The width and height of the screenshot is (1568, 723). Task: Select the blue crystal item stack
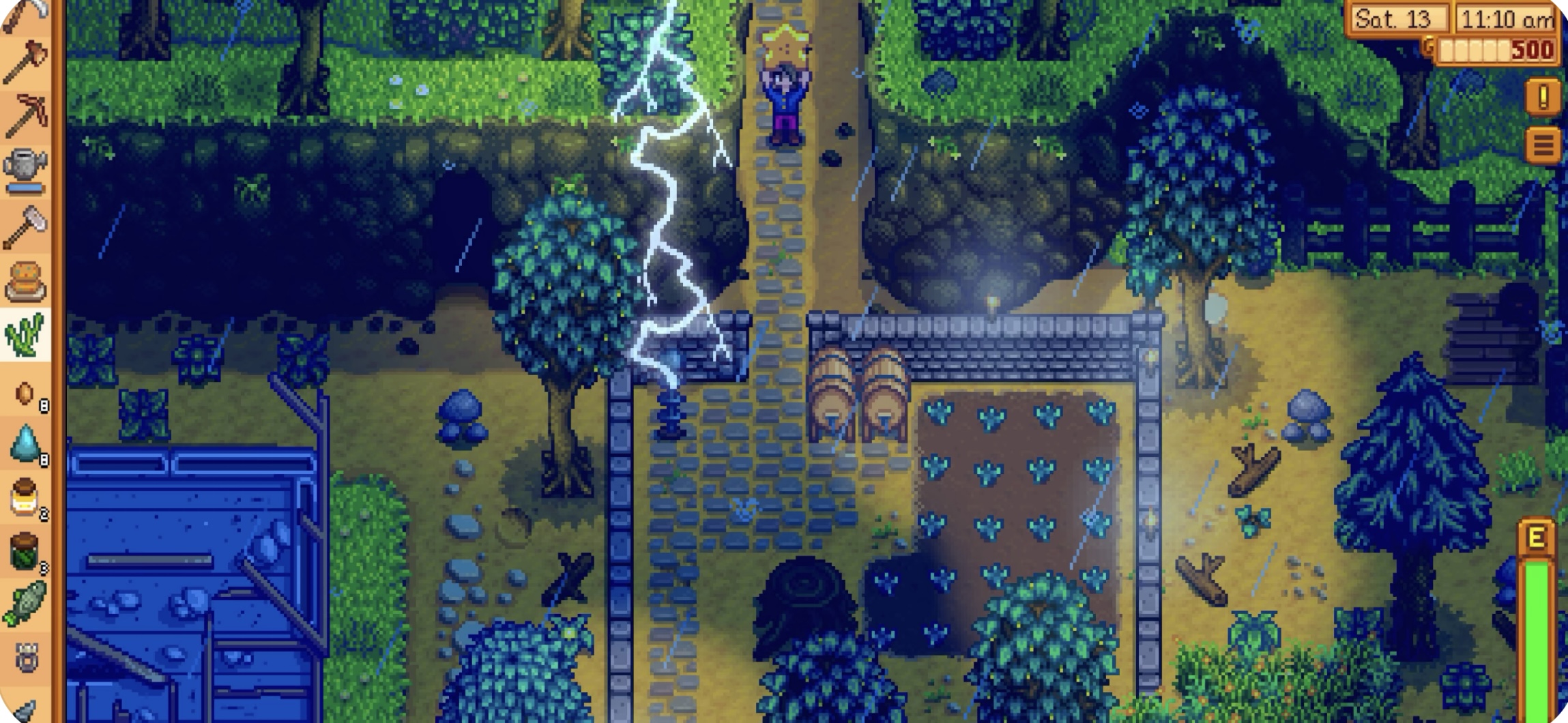(x=25, y=443)
